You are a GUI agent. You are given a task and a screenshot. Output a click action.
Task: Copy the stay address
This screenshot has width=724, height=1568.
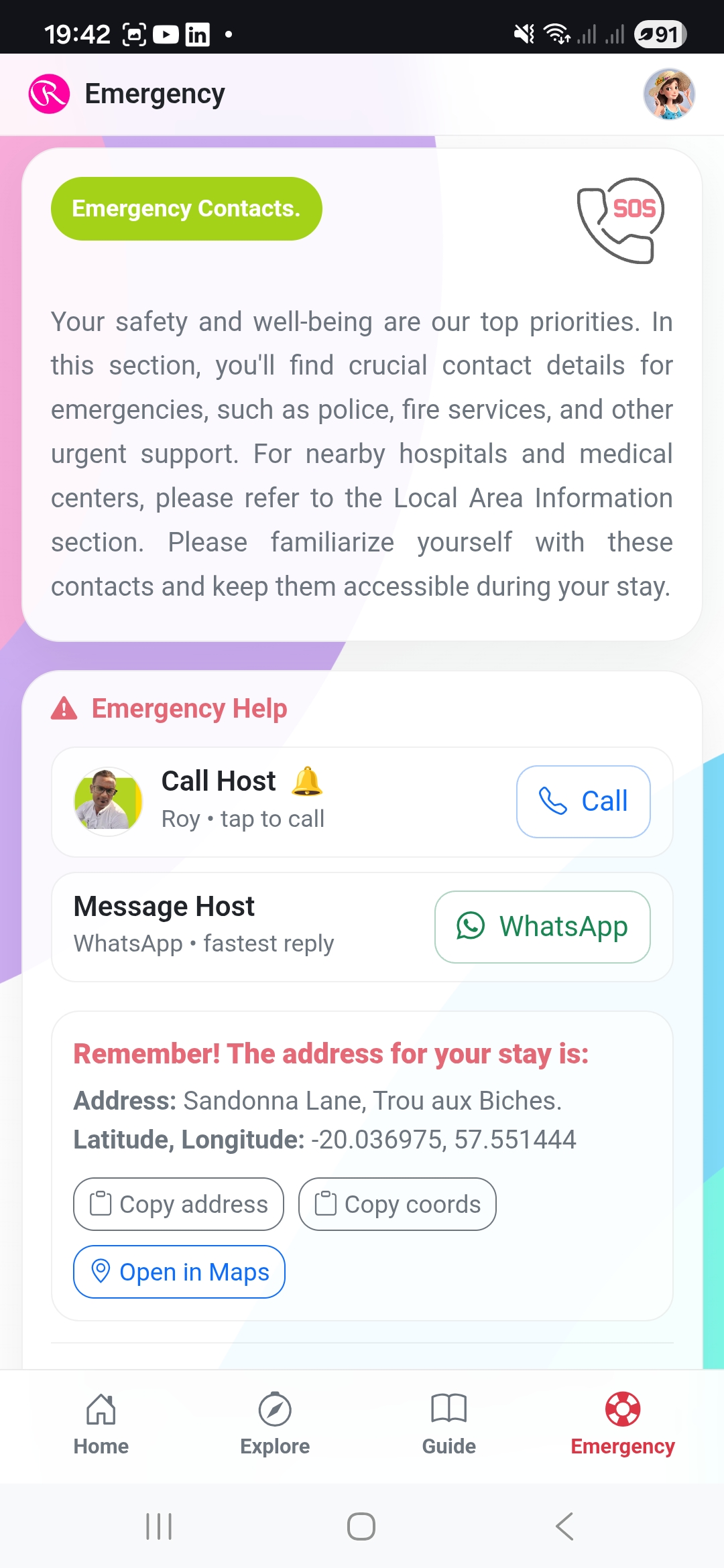pyautogui.click(x=178, y=1204)
